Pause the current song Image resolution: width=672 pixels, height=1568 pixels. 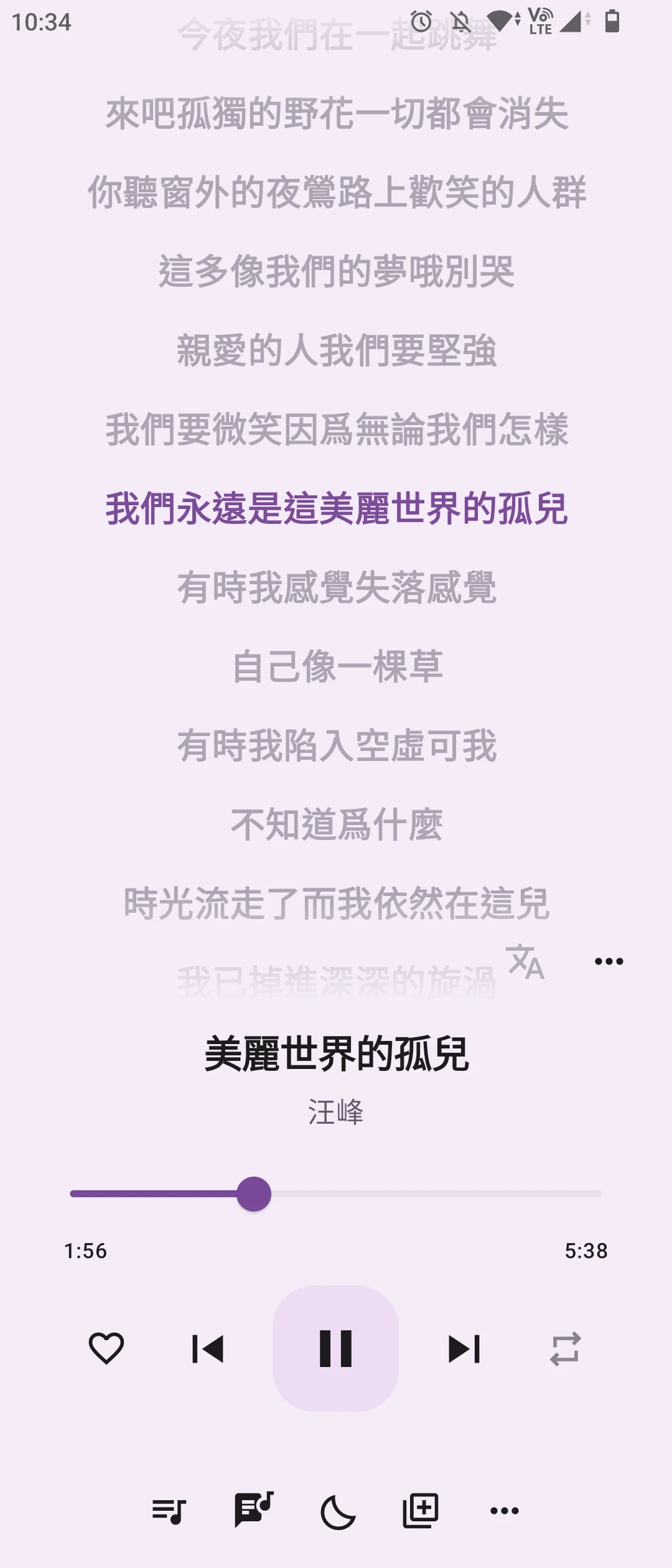(335, 1348)
